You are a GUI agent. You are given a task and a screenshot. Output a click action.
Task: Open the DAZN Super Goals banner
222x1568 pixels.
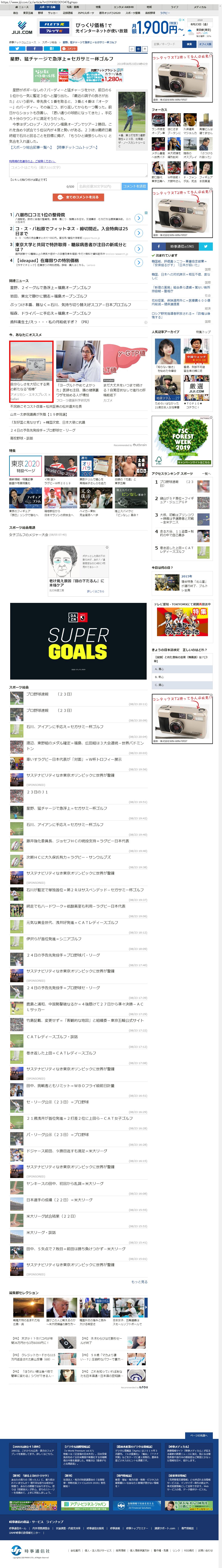pos(78,641)
